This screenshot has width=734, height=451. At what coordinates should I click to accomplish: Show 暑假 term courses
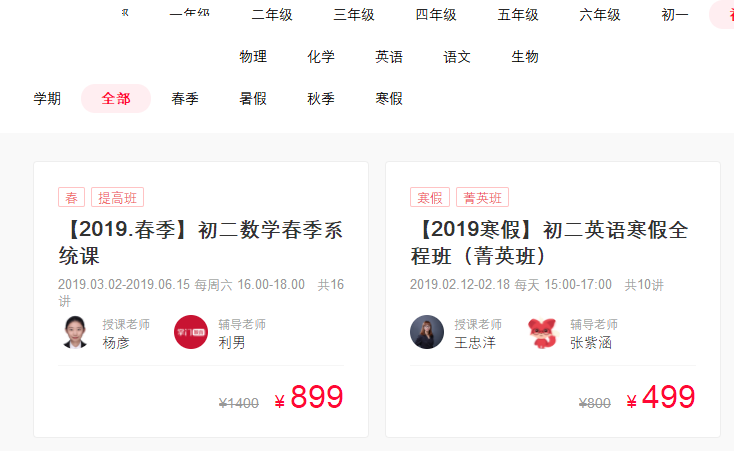coord(253,99)
